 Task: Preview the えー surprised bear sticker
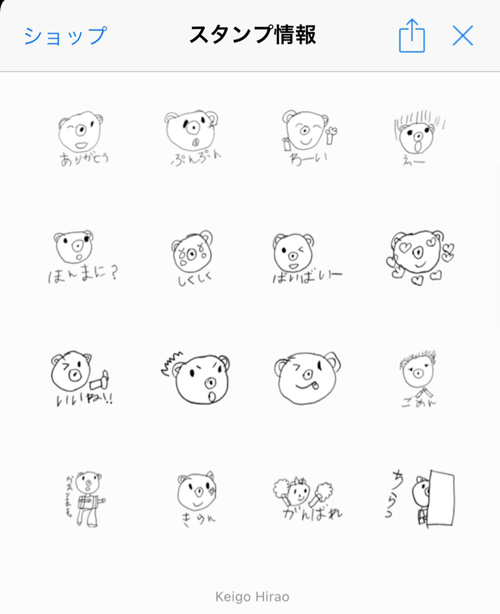pyautogui.click(x=420, y=138)
